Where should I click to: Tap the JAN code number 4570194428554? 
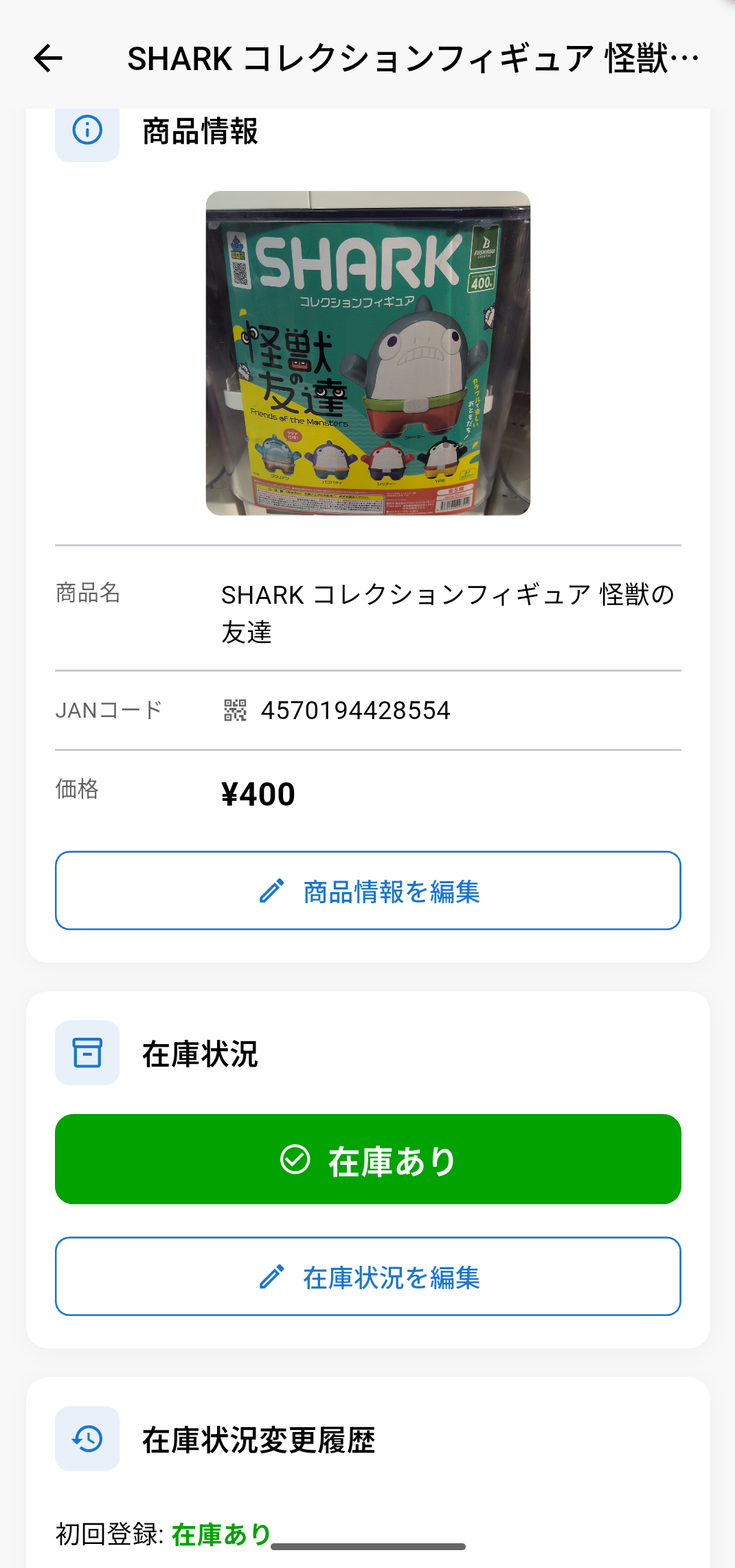354,711
